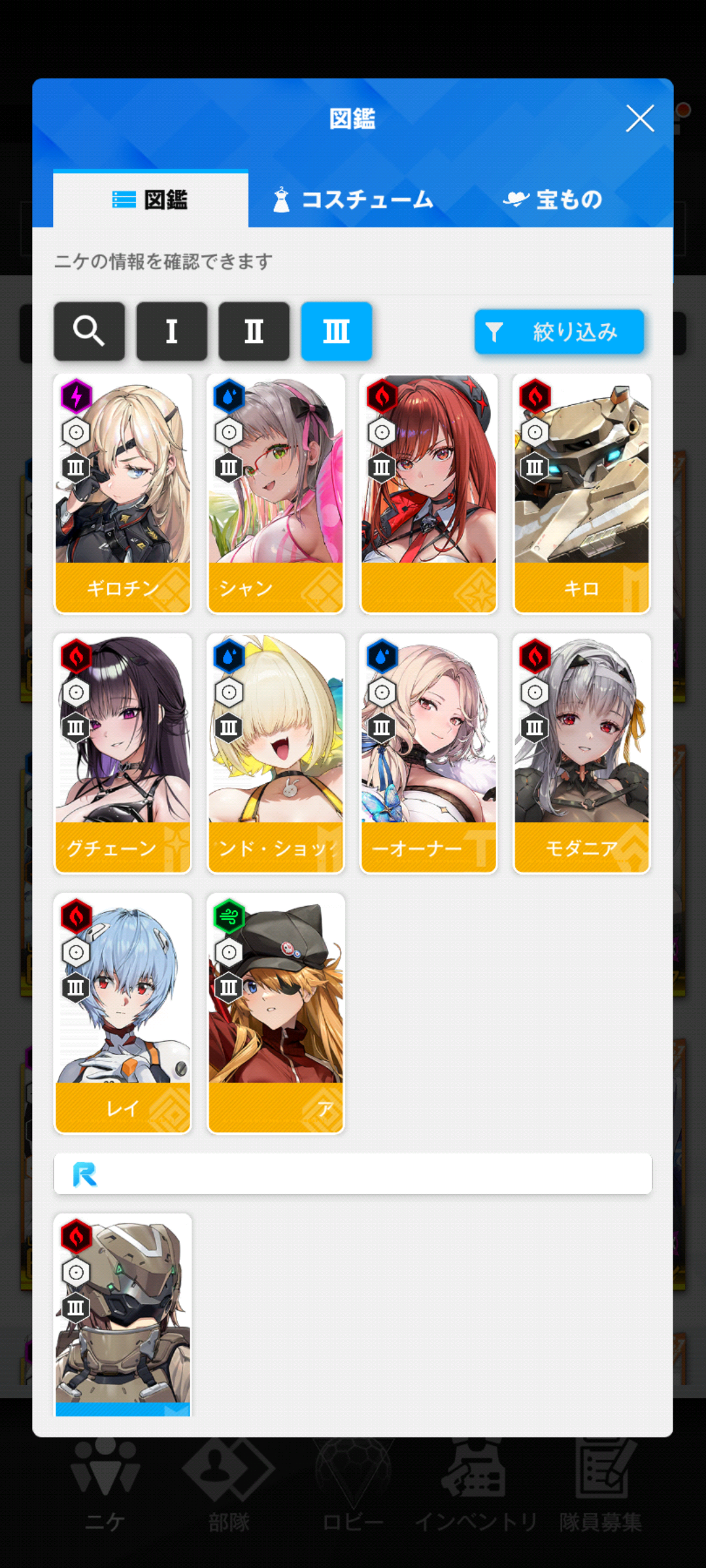The width and height of the screenshot is (706, 1568).
Task: Switch to the 宝もの tab
Action: 553,199
